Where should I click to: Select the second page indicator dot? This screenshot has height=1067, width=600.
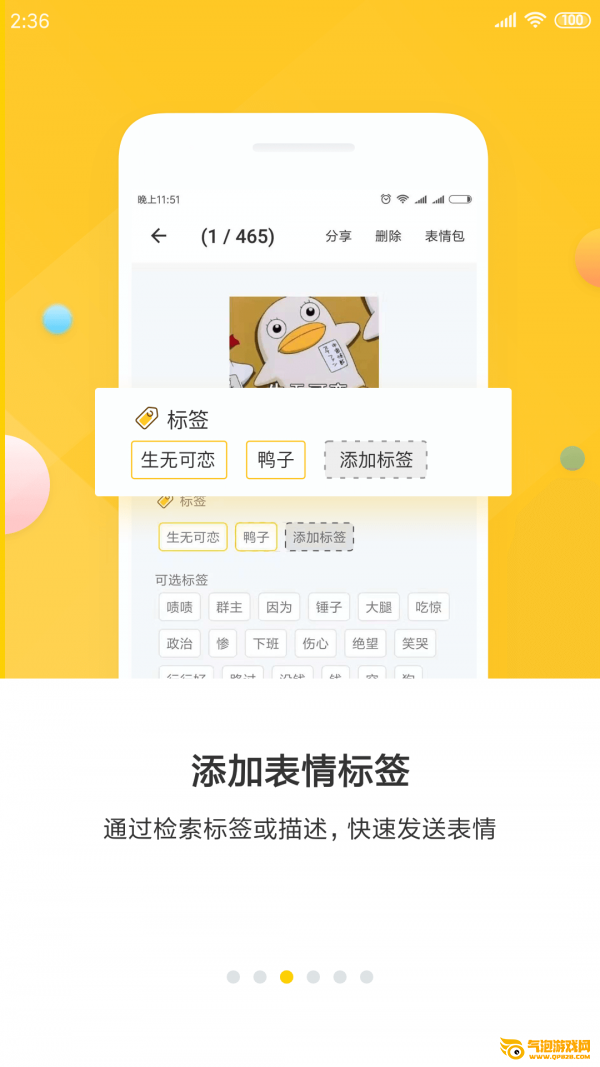click(x=260, y=977)
